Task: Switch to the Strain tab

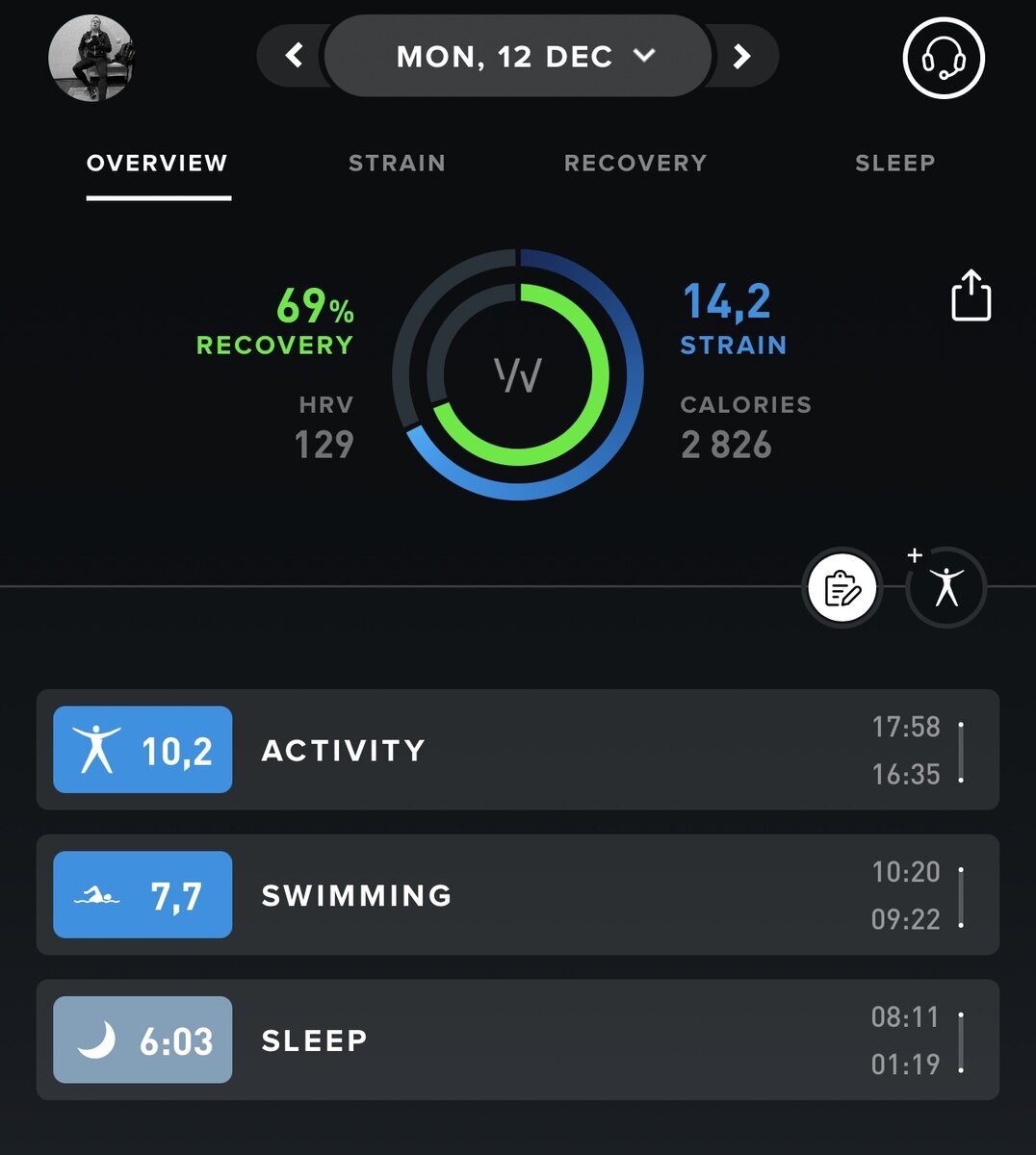Action: [x=397, y=164]
